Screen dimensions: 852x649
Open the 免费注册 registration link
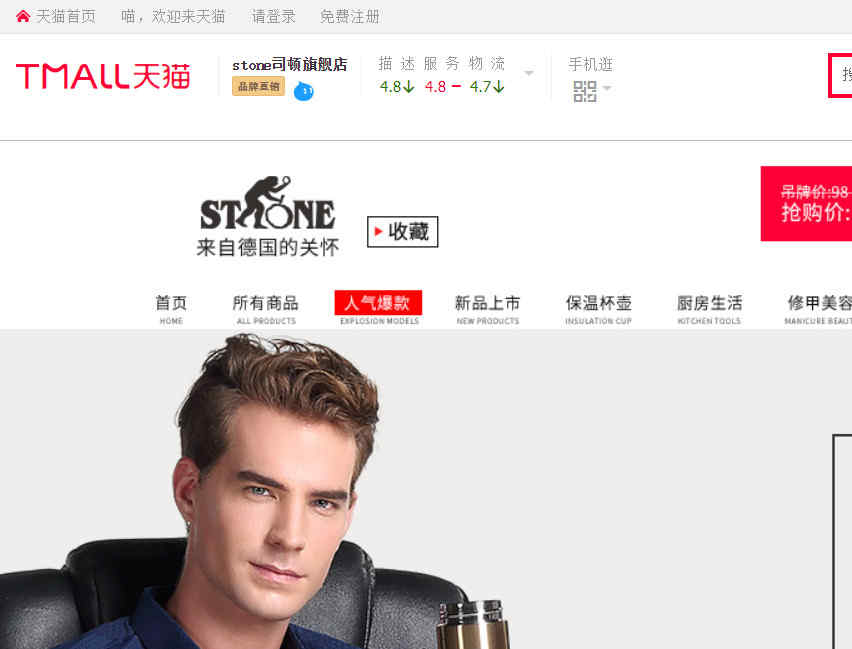349,16
